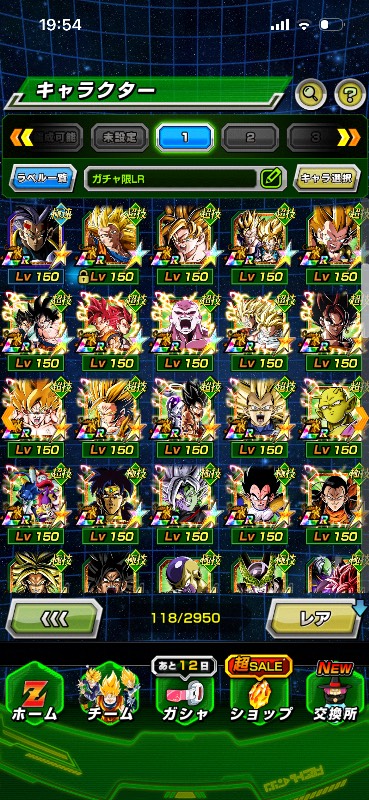Select the 未設定 tab

pos(120,137)
